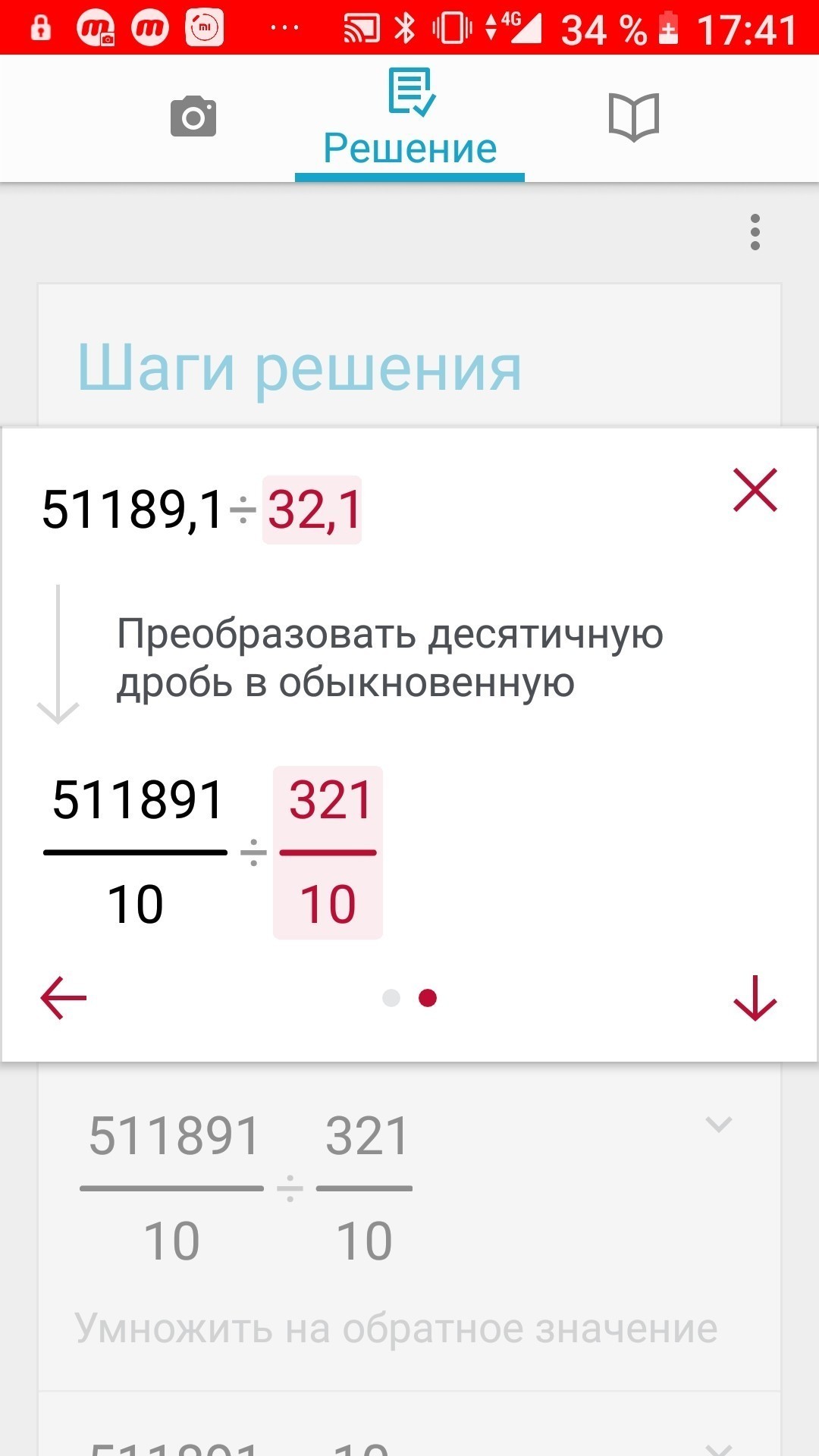Open the book history tab
Screen dimensions: 819x1456
634,118
